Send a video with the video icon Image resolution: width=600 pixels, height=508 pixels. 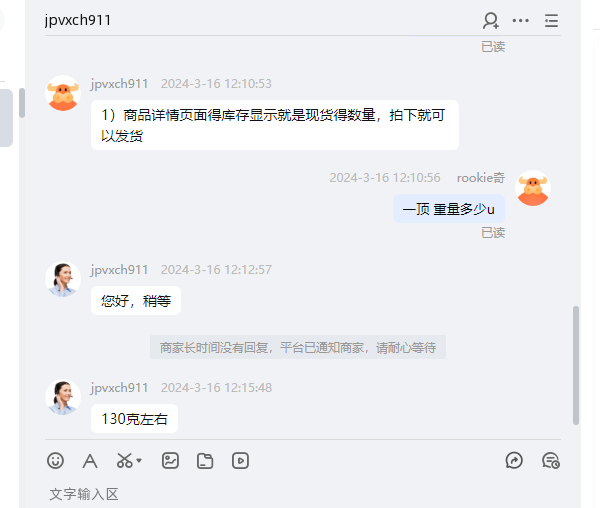click(240, 461)
